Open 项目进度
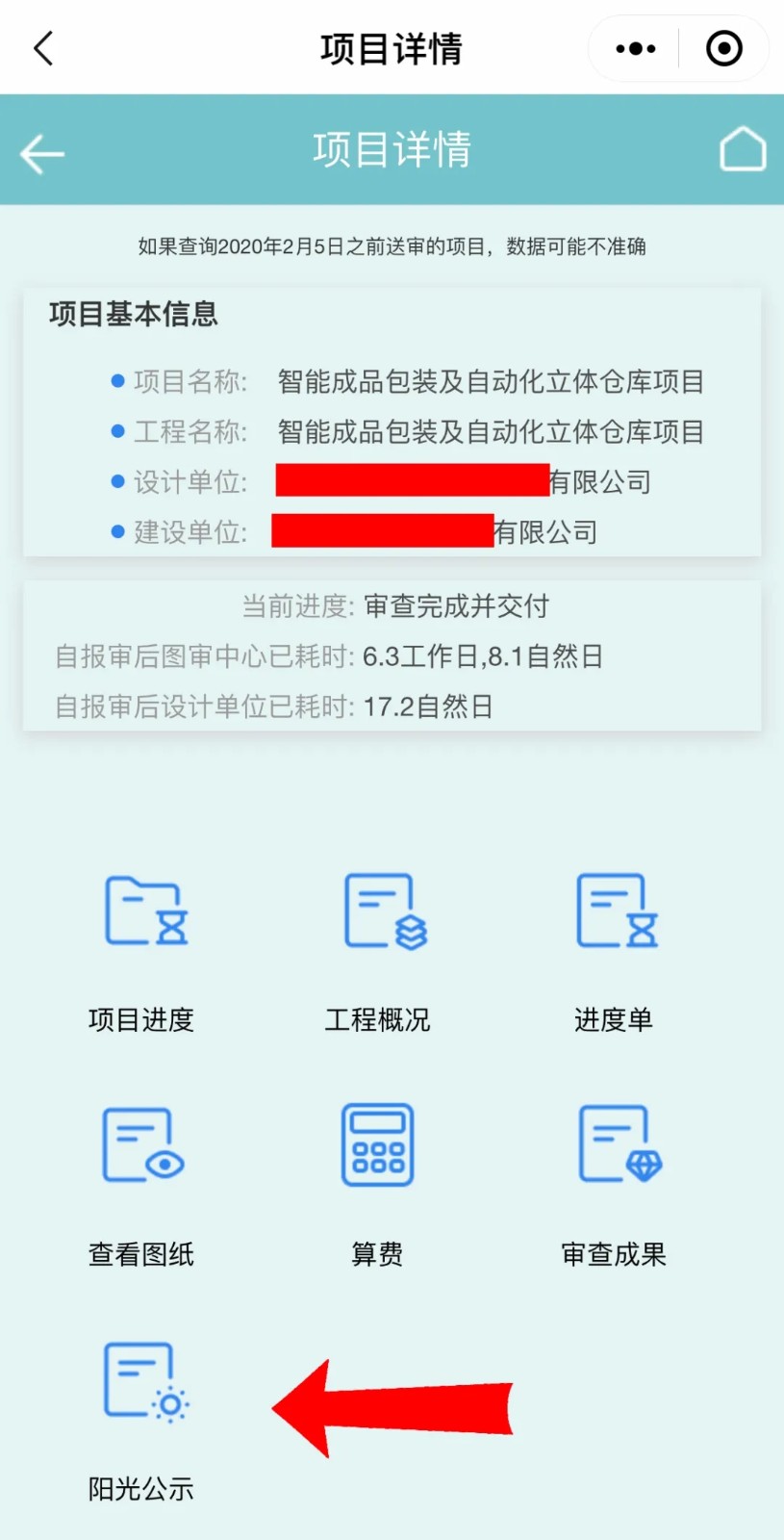Image resolution: width=784 pixels, height=1540 pixels. coord(142,948)
